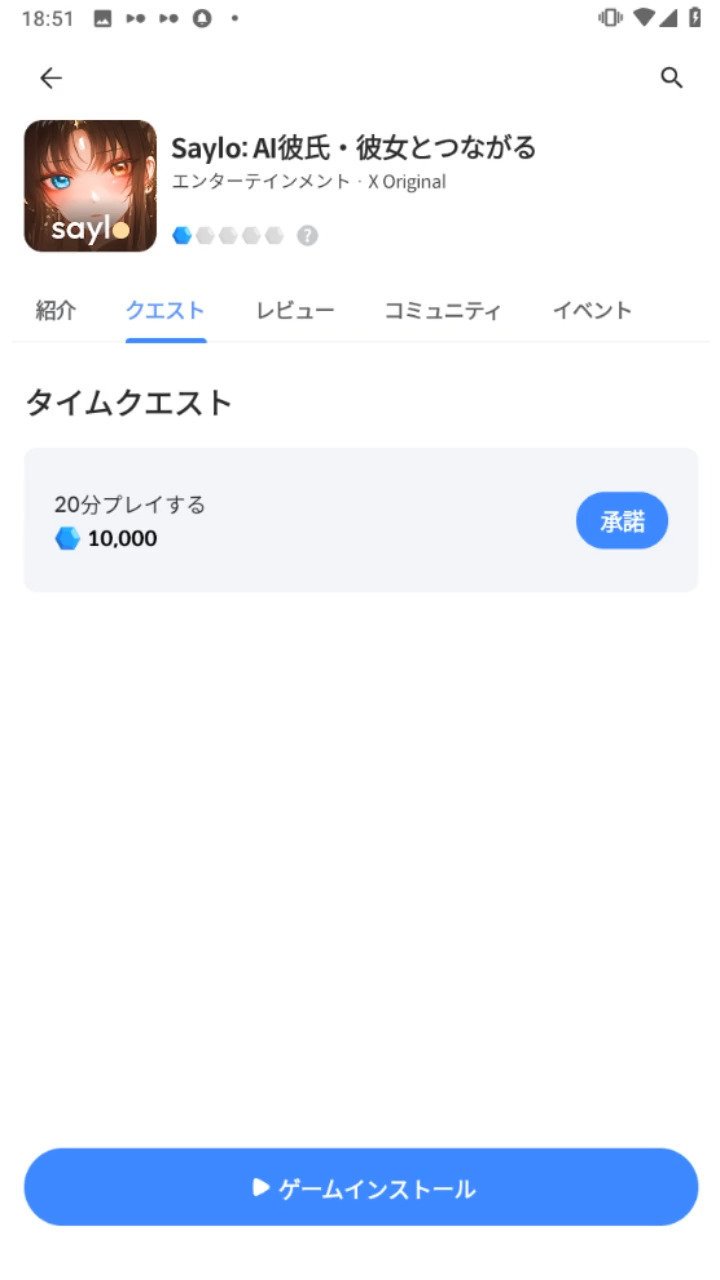
Task: Click the first filled blue hexagon rating icon
Action: pos(180,235)
